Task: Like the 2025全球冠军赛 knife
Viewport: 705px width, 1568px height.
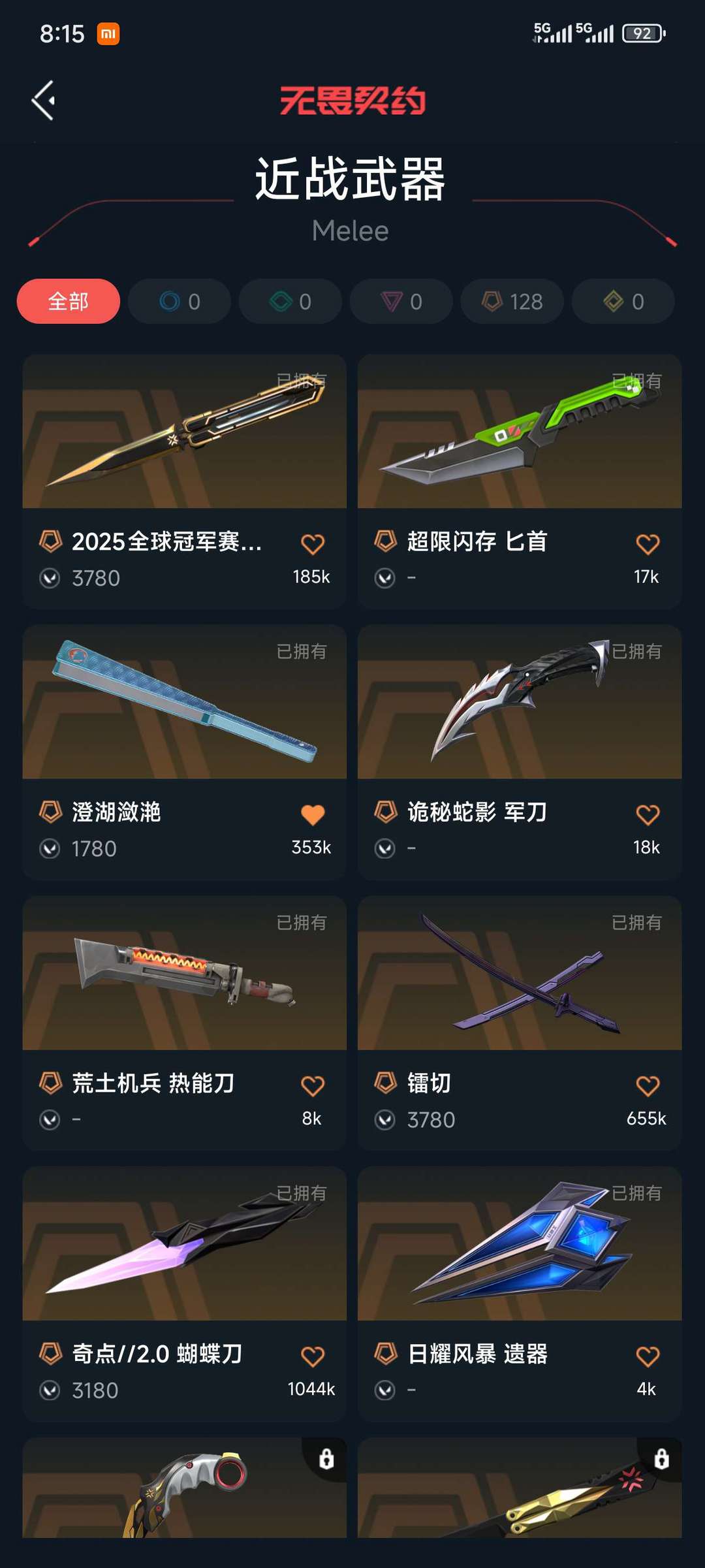Action: (313, 544)
